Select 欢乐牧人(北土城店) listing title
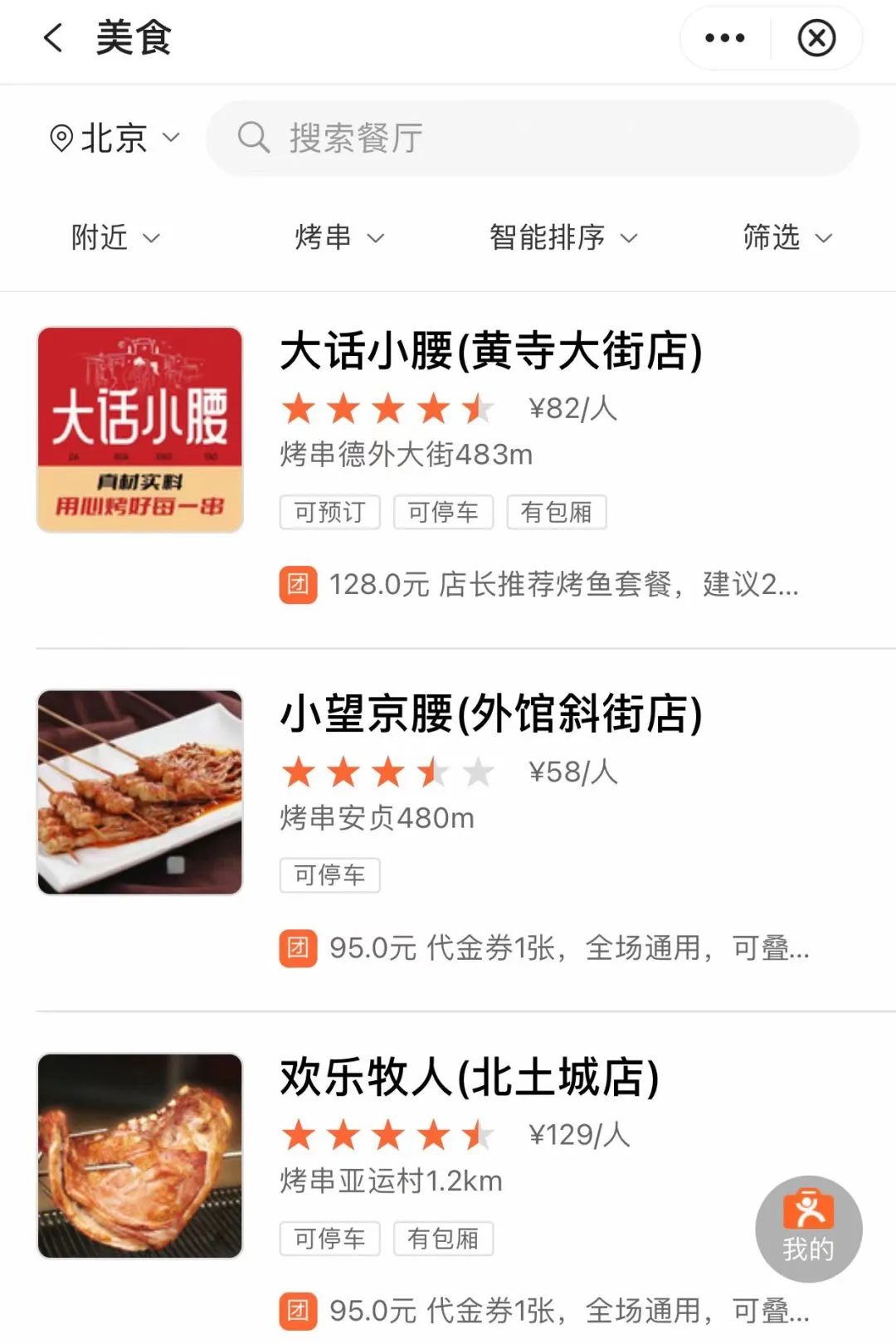The height and width of the screenshot is (1344, 896). (x=467, y=1077)
